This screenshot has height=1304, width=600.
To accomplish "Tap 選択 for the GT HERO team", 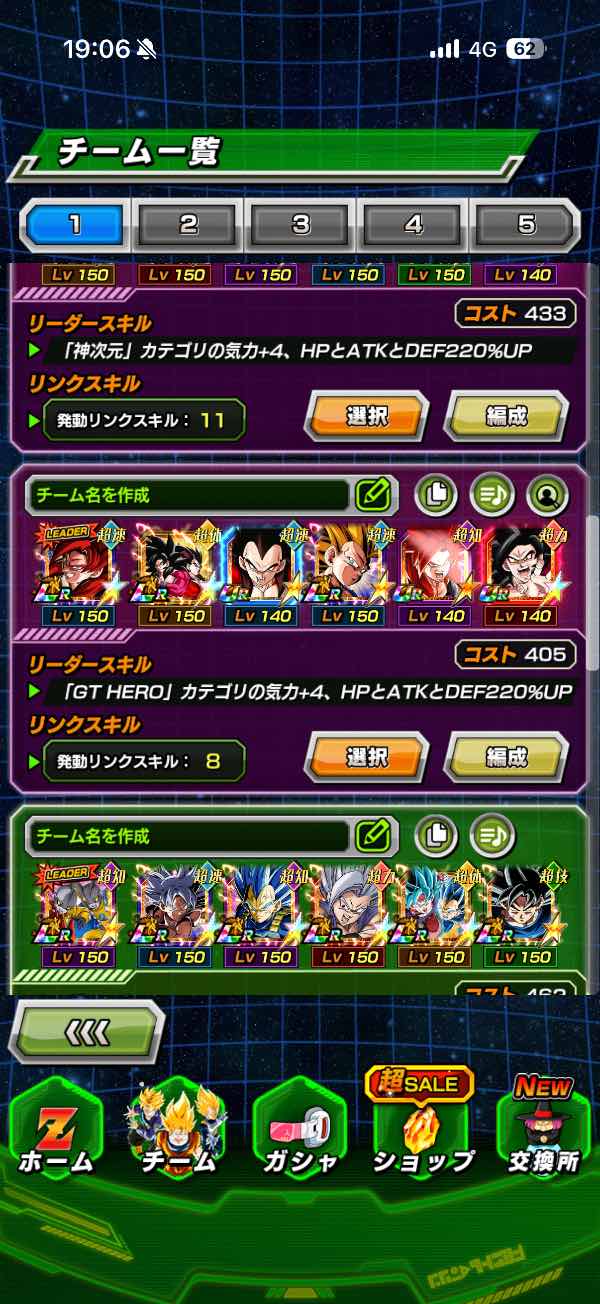I will point(366,757).
